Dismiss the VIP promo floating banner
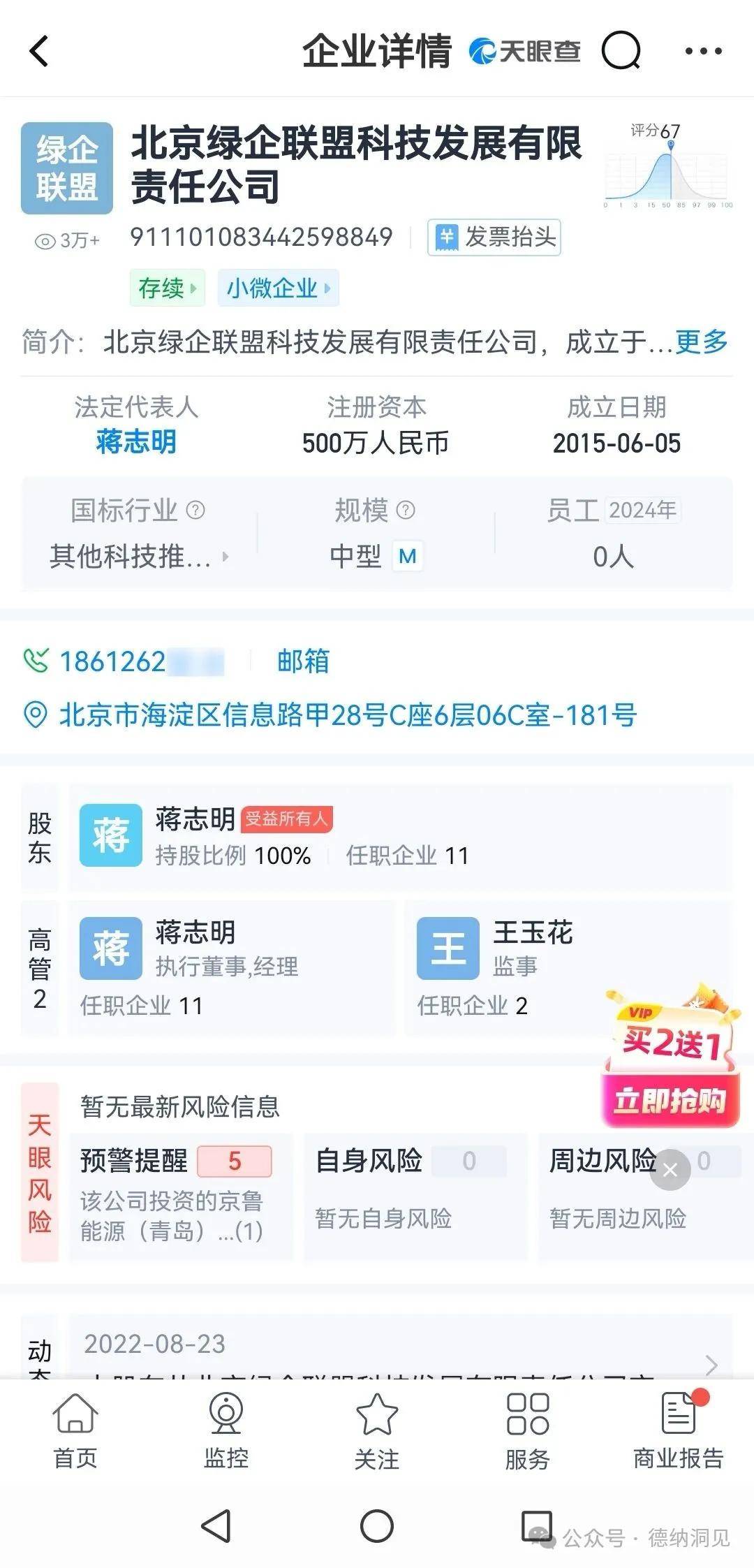The image size is (754, 1568). click(670, 1170)
